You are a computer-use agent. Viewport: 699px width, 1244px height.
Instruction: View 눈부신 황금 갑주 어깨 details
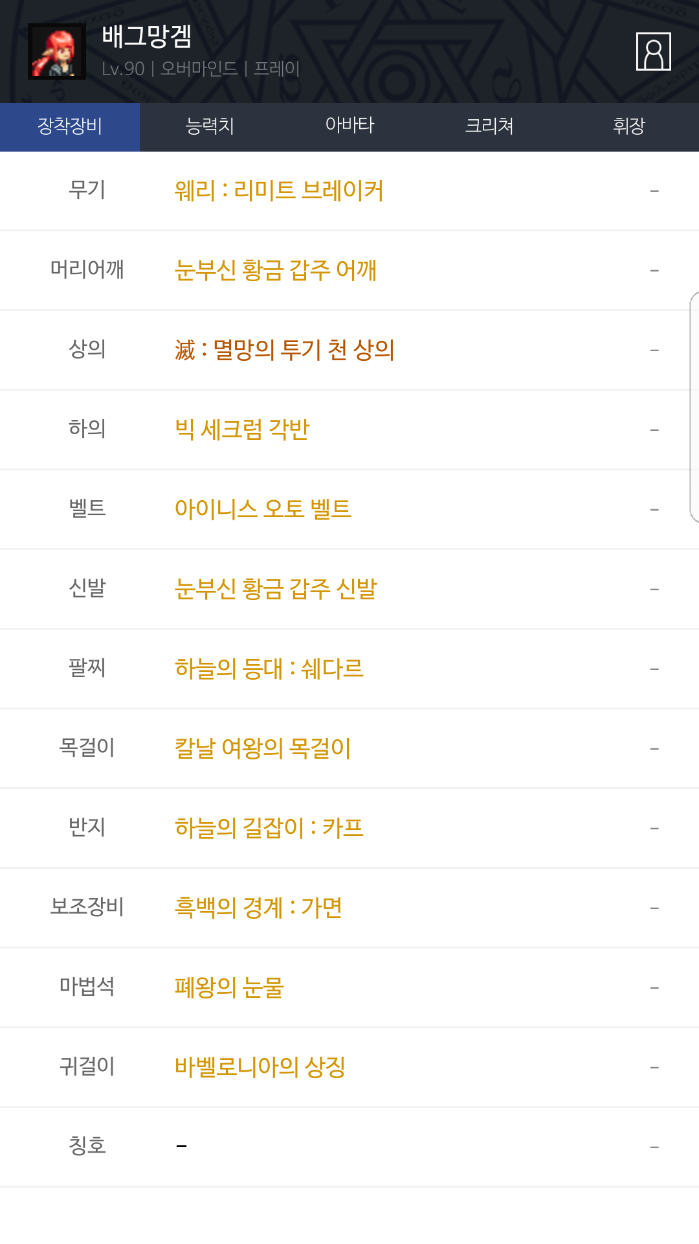(x=275, y=270)
